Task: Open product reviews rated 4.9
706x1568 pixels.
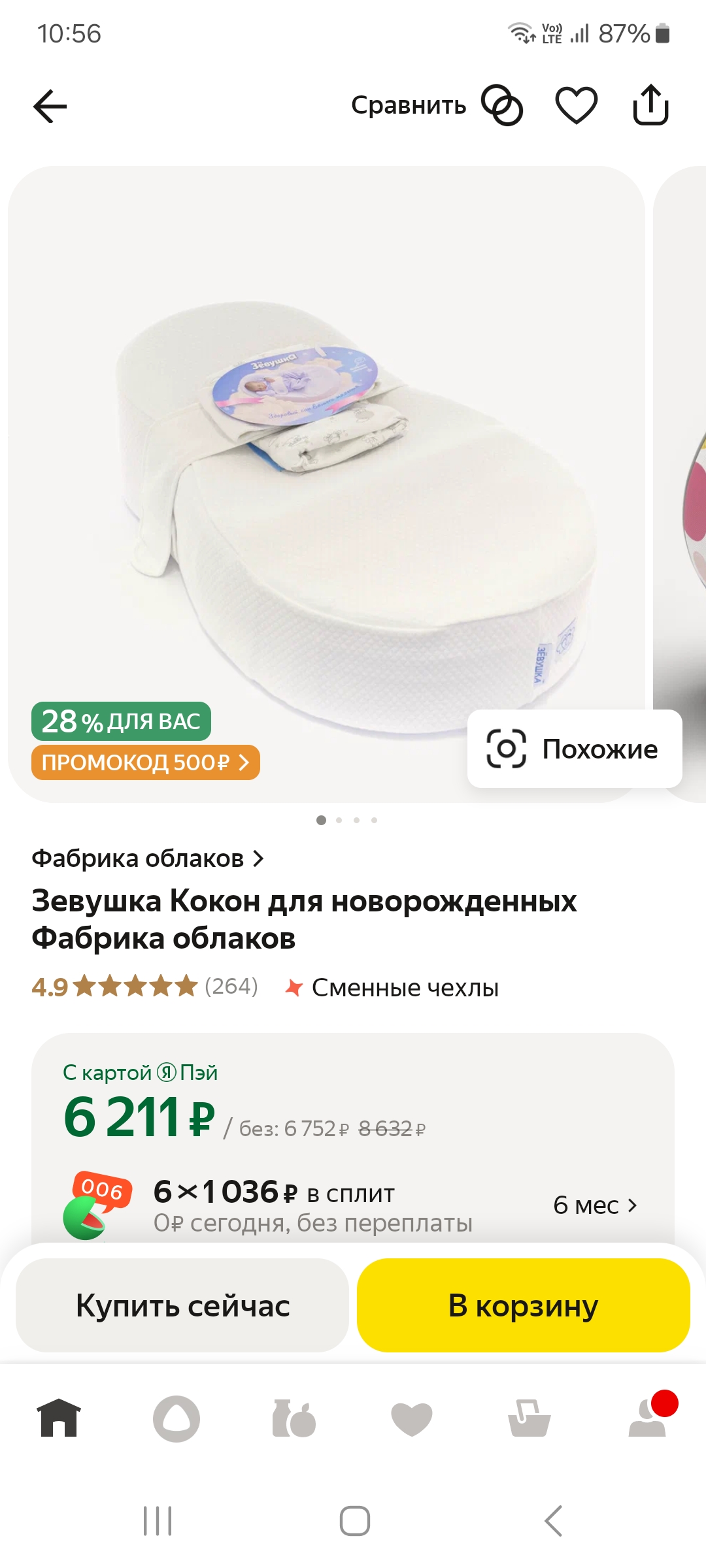Action: coord(145,987)
